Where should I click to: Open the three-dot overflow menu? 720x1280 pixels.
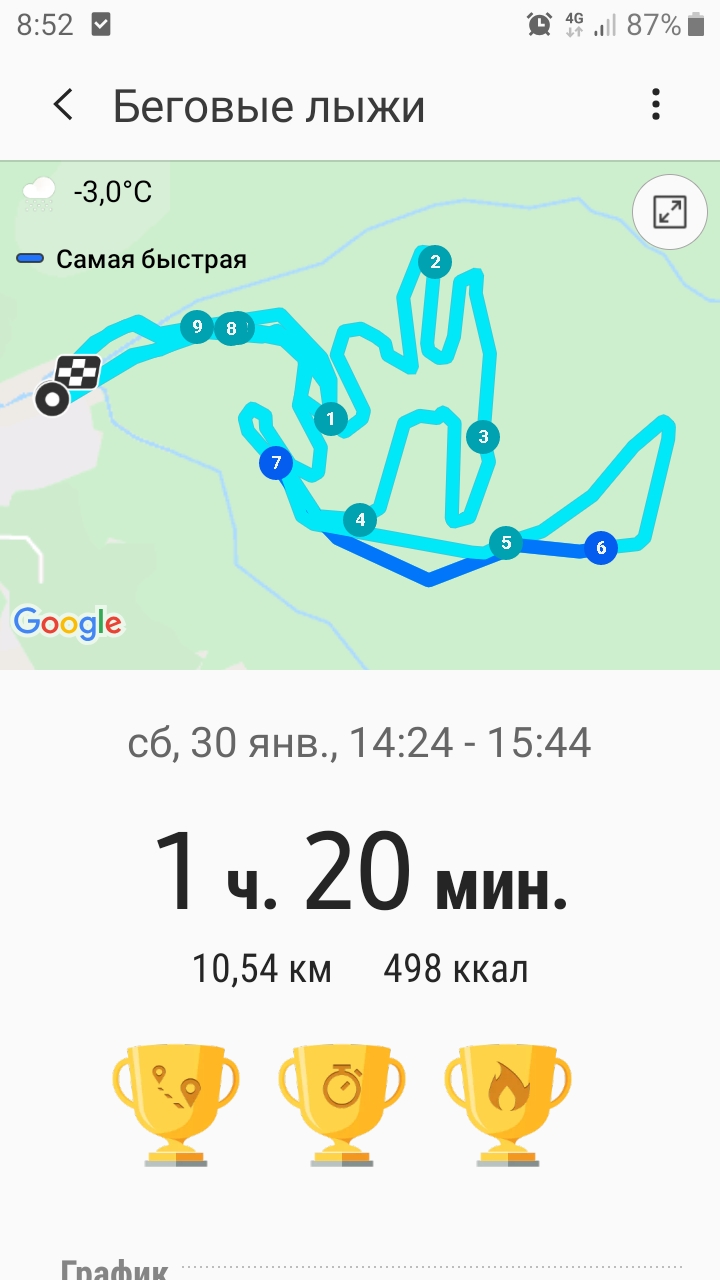(655, 105)
